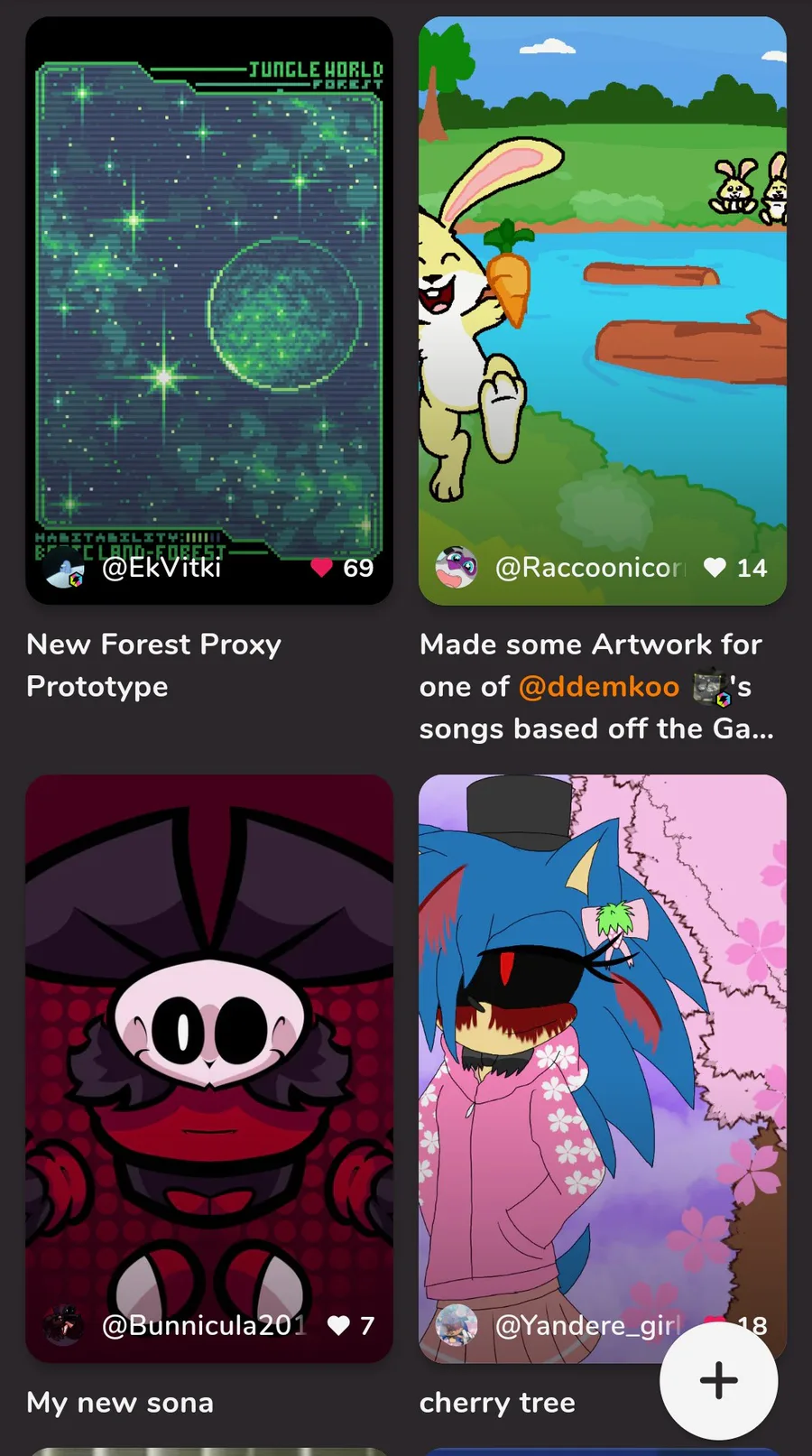
Task: Open the cherry tree post
Action: click(603, 1069)
